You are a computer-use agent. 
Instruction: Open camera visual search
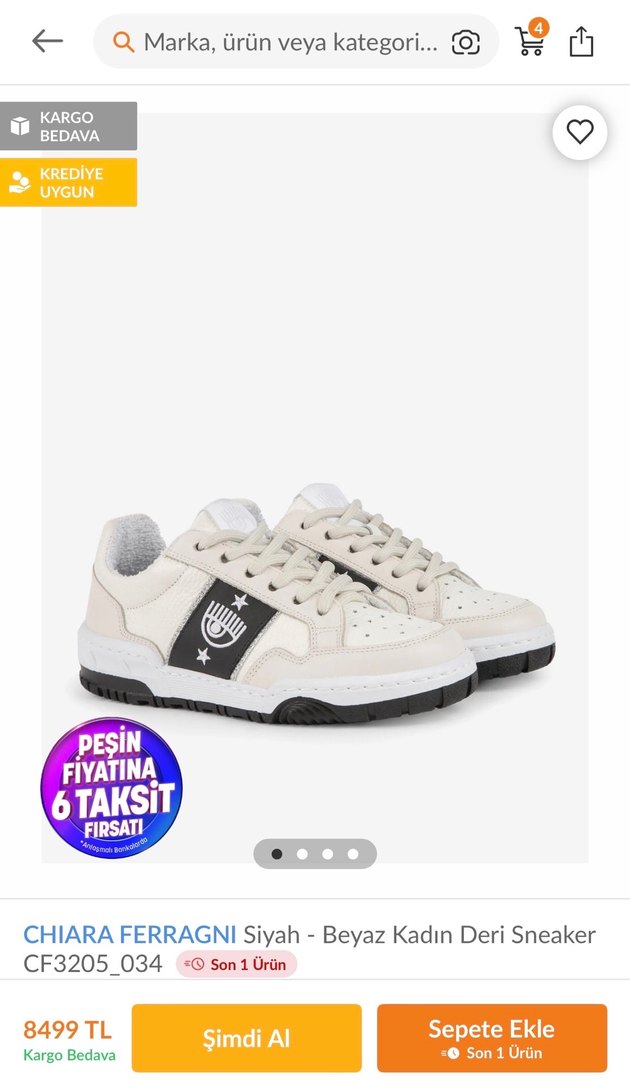click(x=465, y=42)
